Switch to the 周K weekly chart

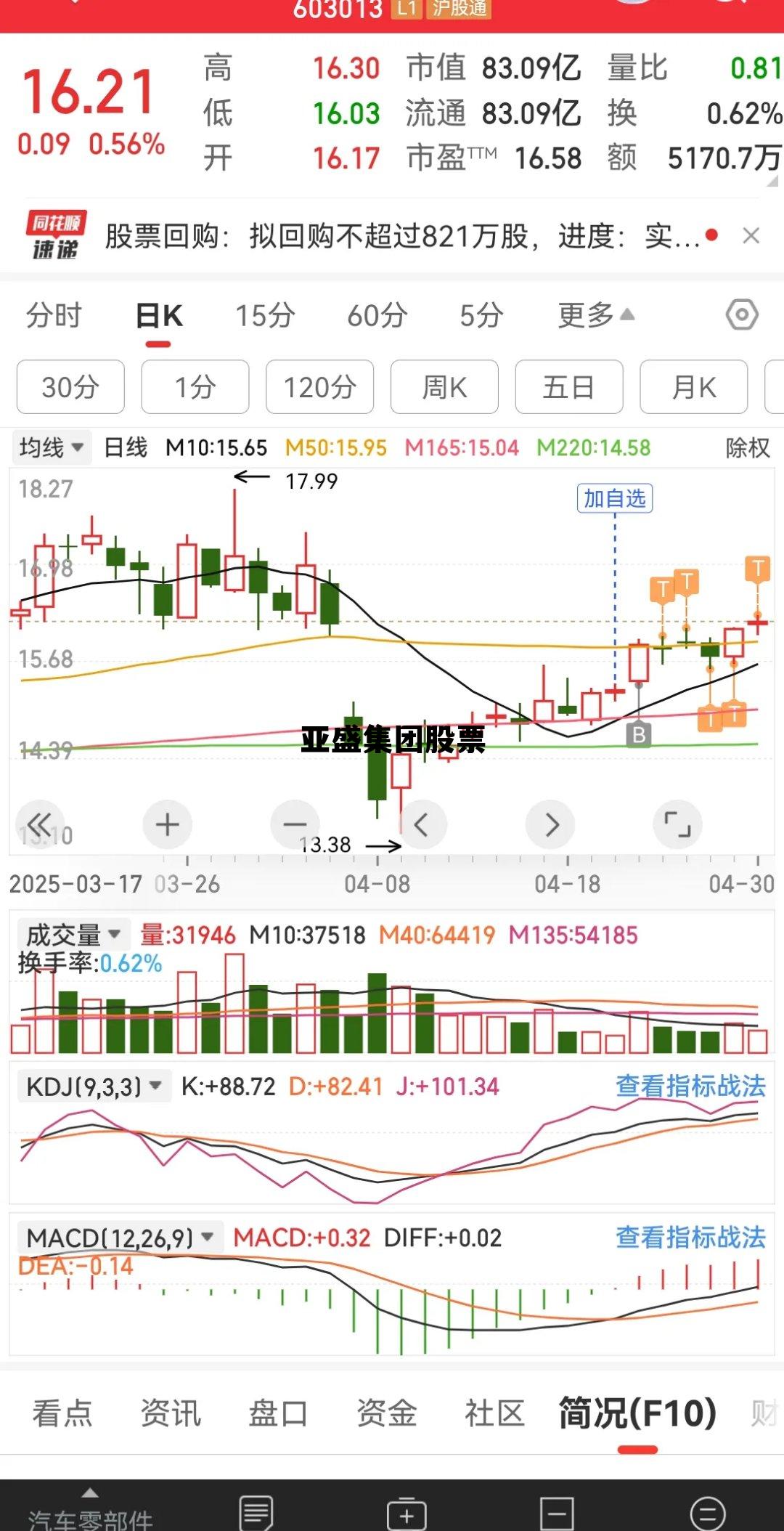pos(444,387)
